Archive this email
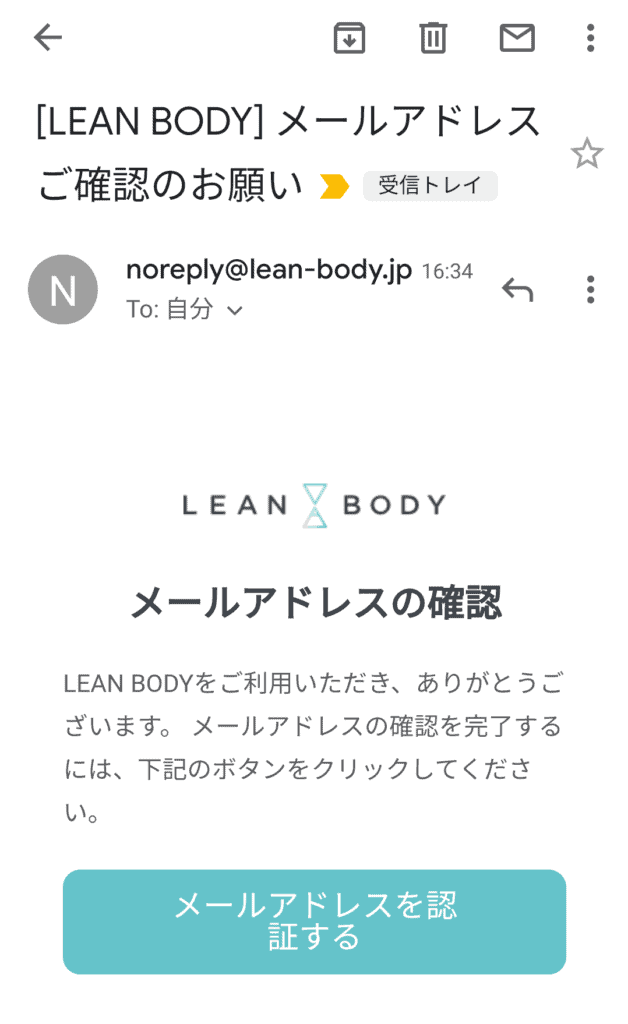 pos(349,37)
